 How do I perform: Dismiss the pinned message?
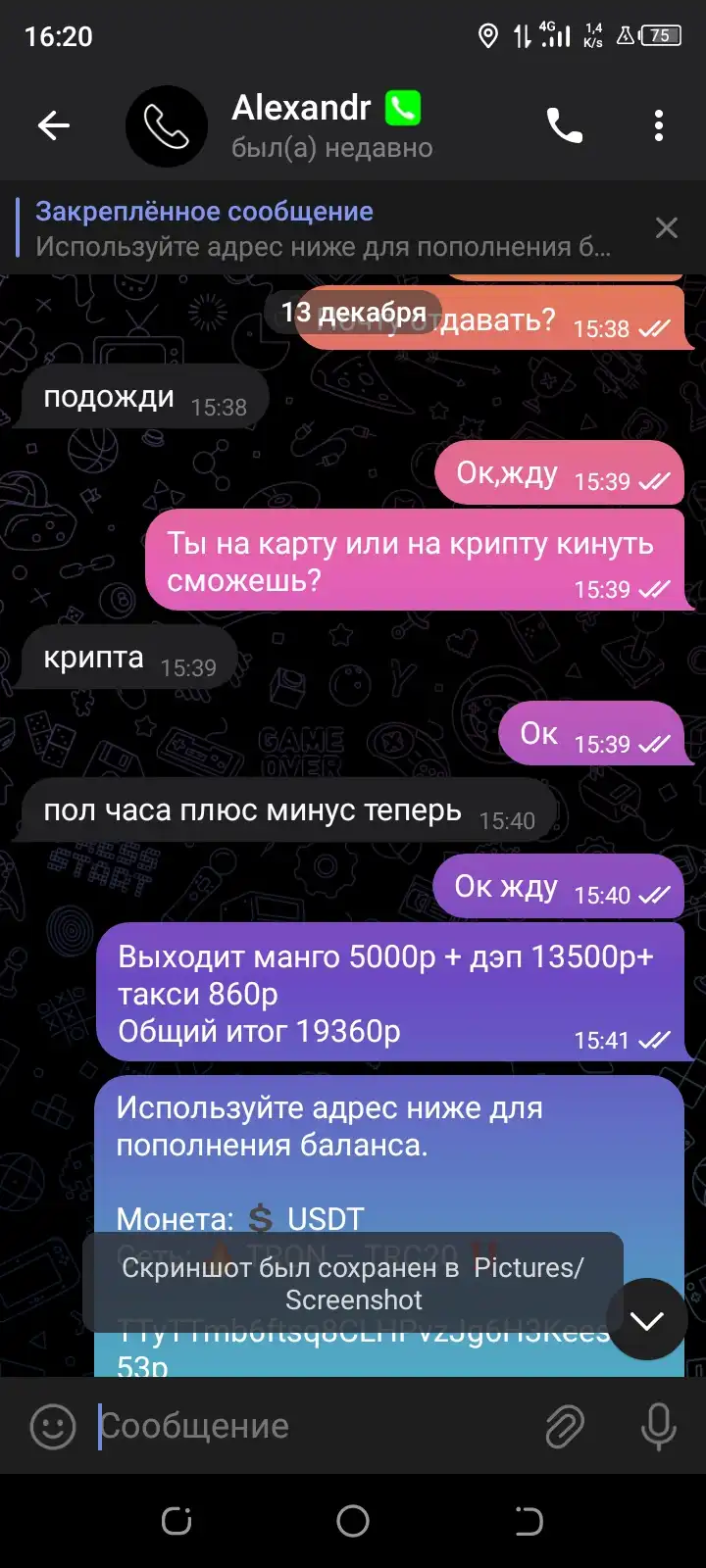667,228
